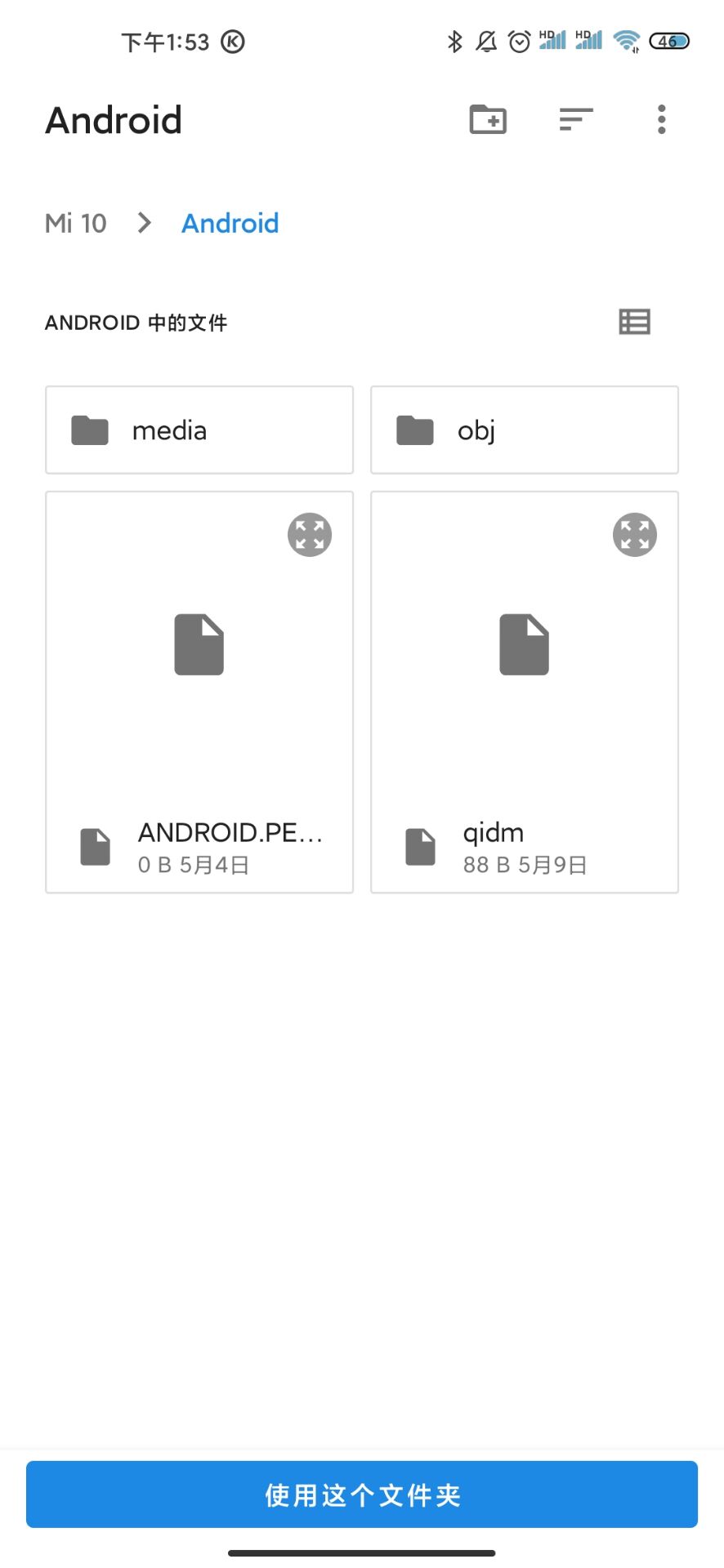
Task: Collapse current folder via Mi 10 breadcrumb
Action: click(x=75, y=222)
